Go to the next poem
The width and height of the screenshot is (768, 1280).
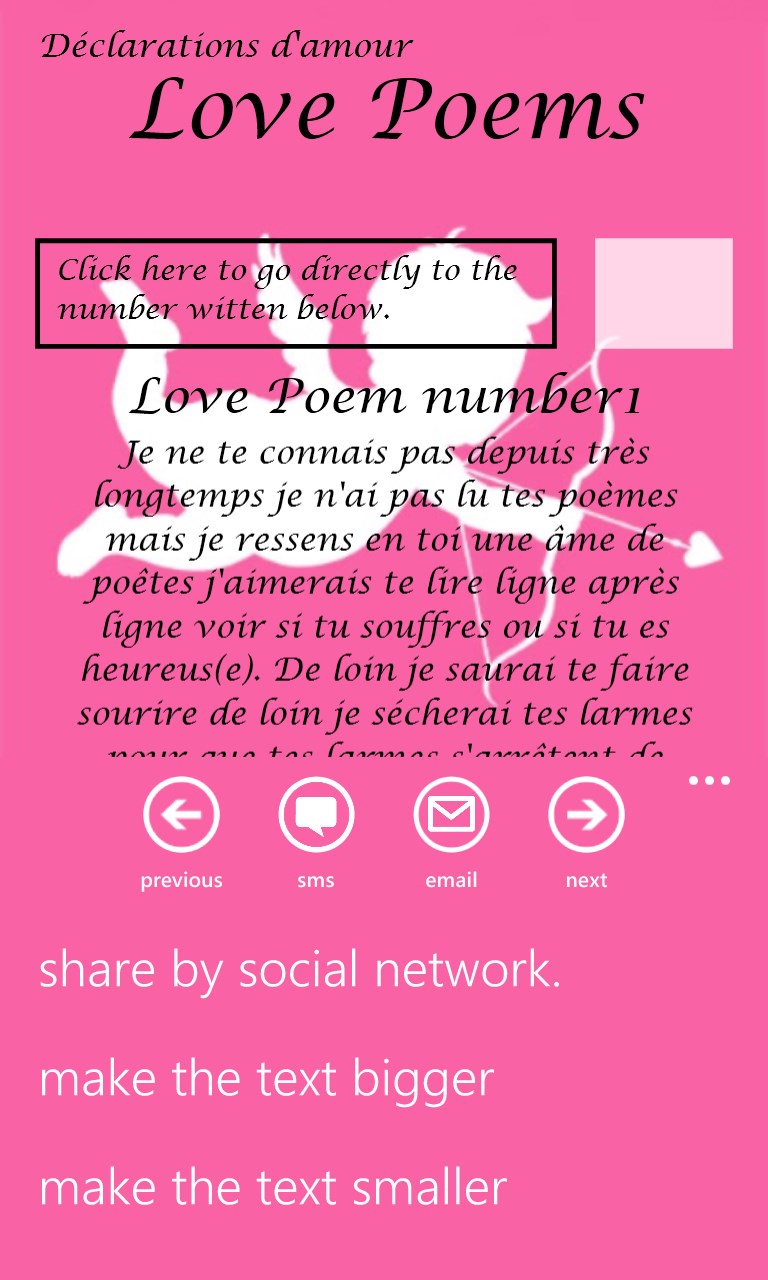[x=586, y=815]
